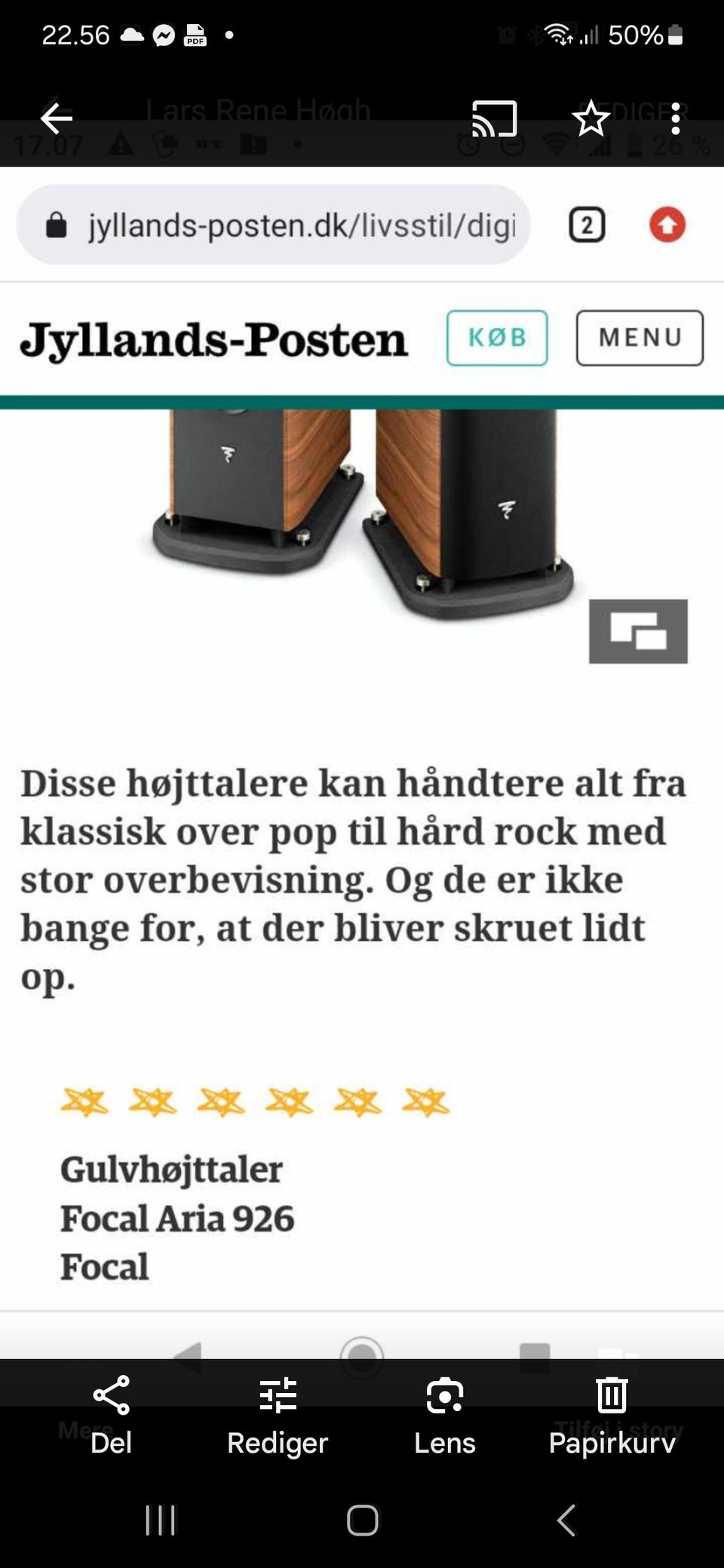Viewport: 724px width, 1568px height.
Task: Tap the padlock icon in the address bar
Action: 55,224
